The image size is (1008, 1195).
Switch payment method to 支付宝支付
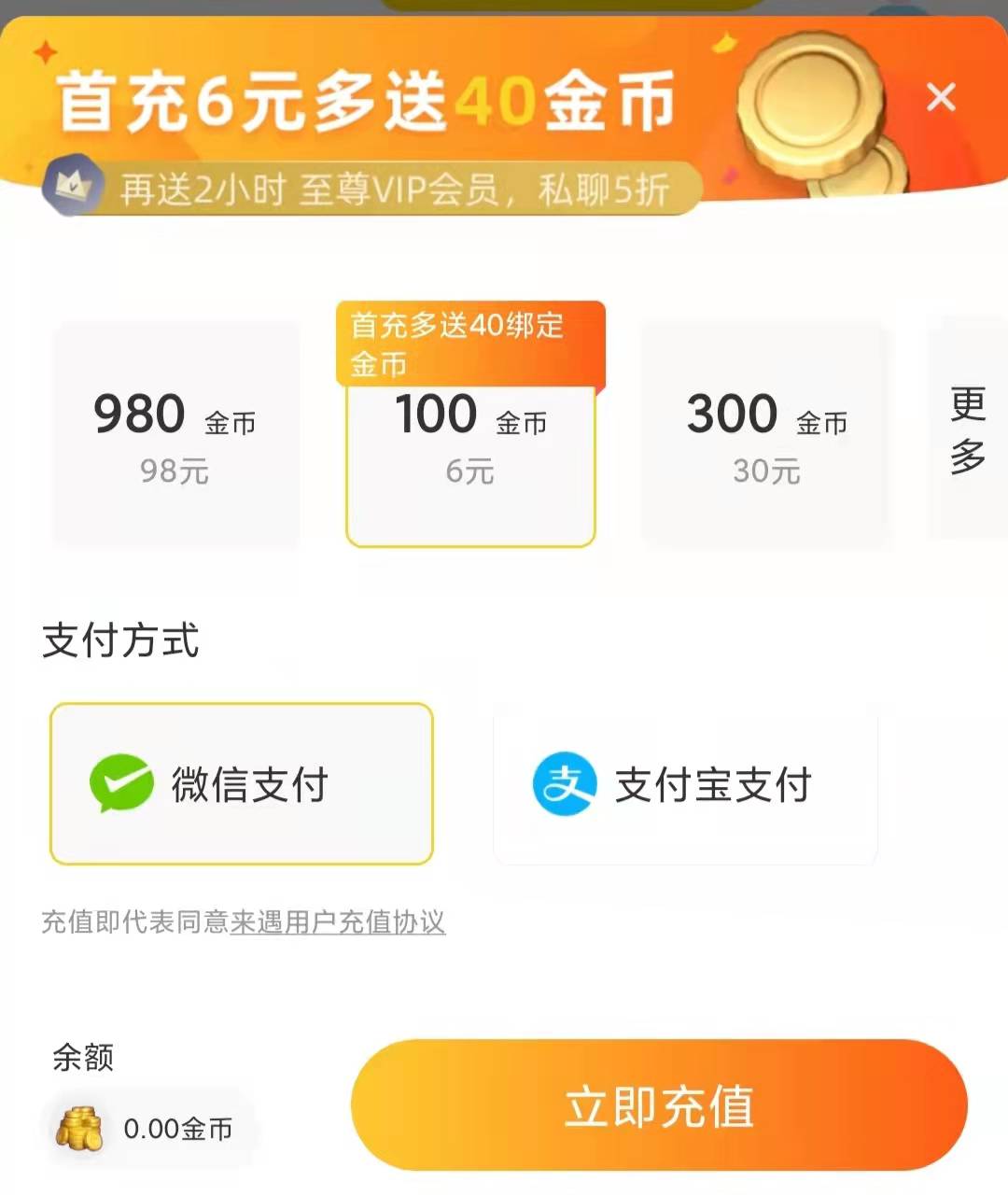point(685,783)
